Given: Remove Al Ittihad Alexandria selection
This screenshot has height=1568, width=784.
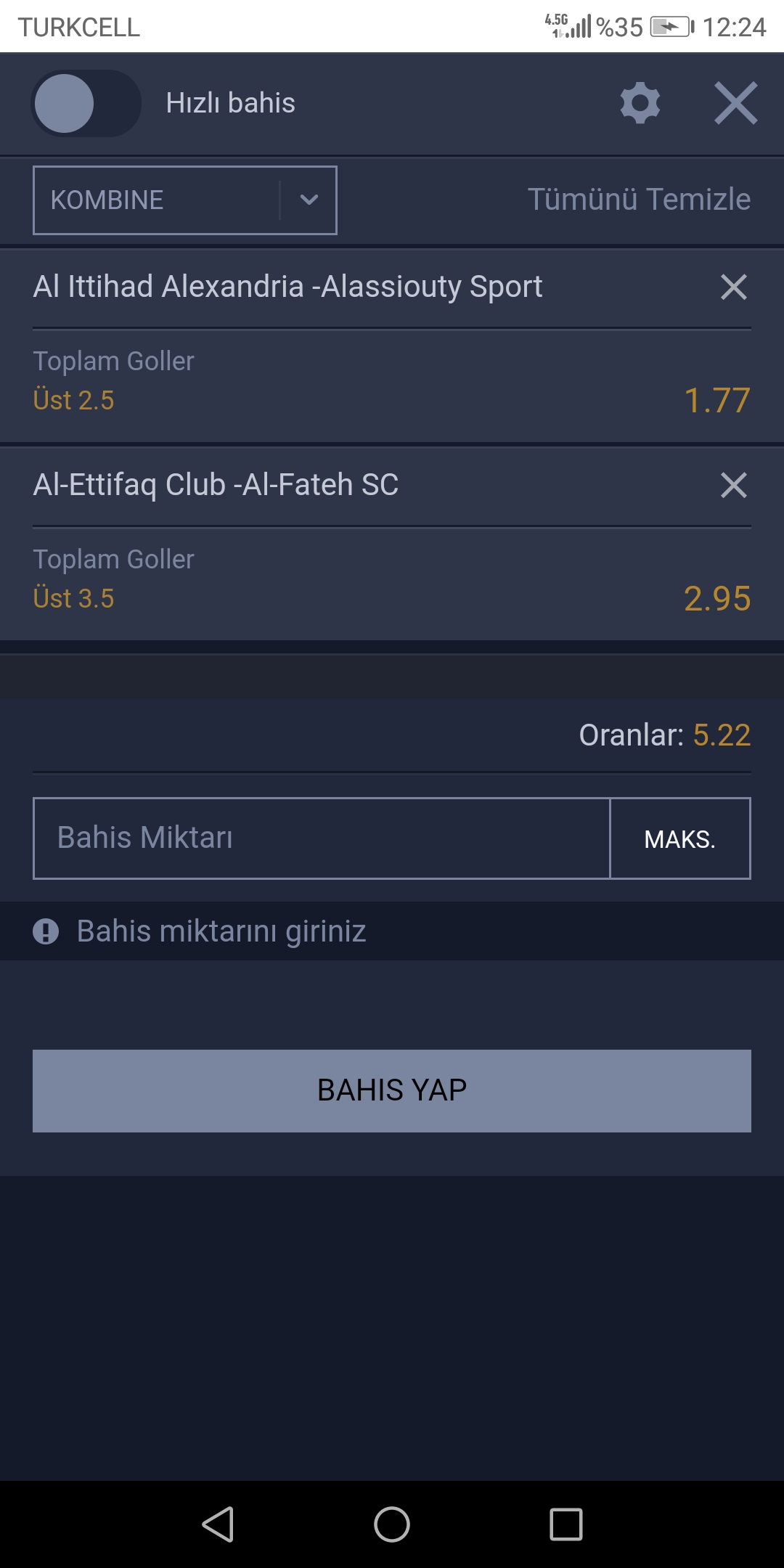Looking at the screenshot, I should coord(734,287).
